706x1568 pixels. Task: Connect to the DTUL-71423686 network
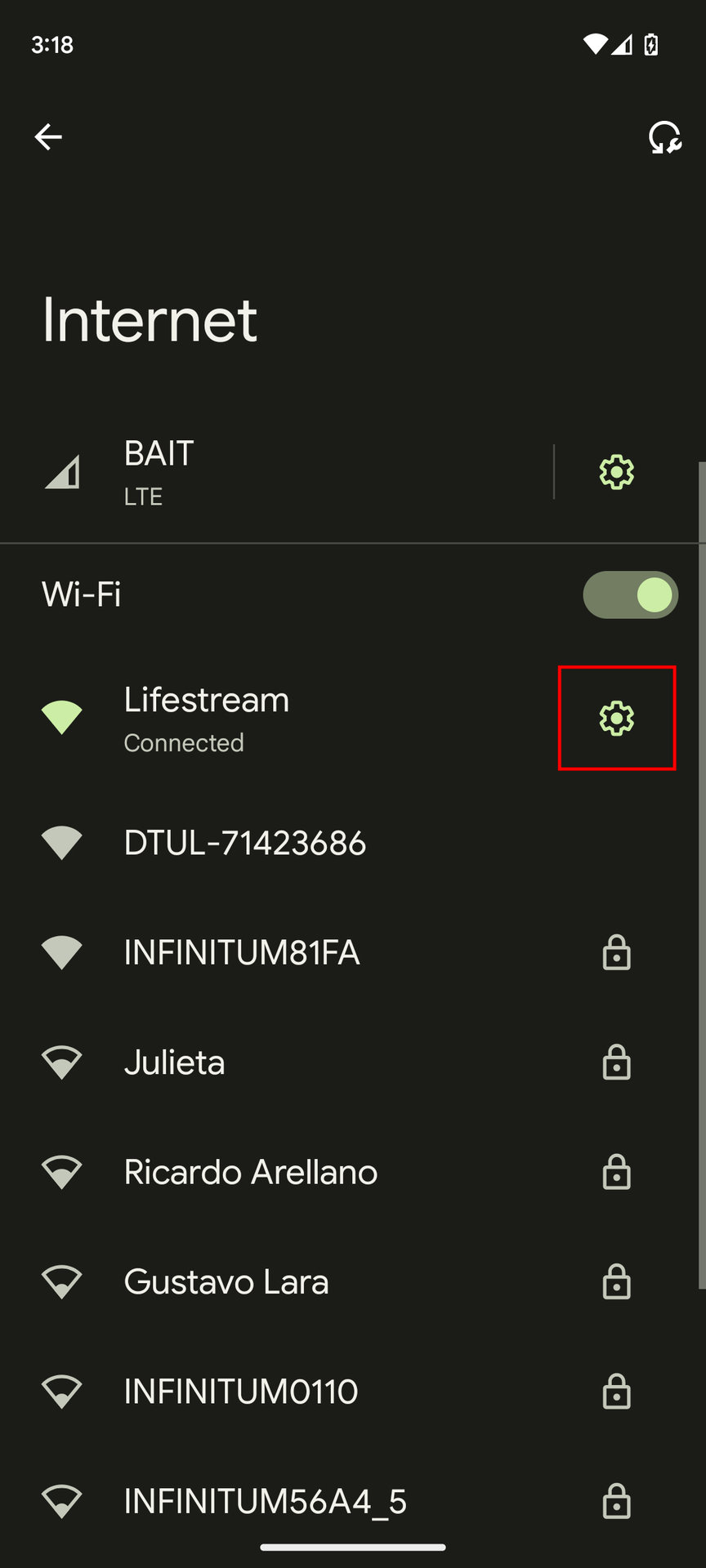pyautogui.click(x=245, y=843)
